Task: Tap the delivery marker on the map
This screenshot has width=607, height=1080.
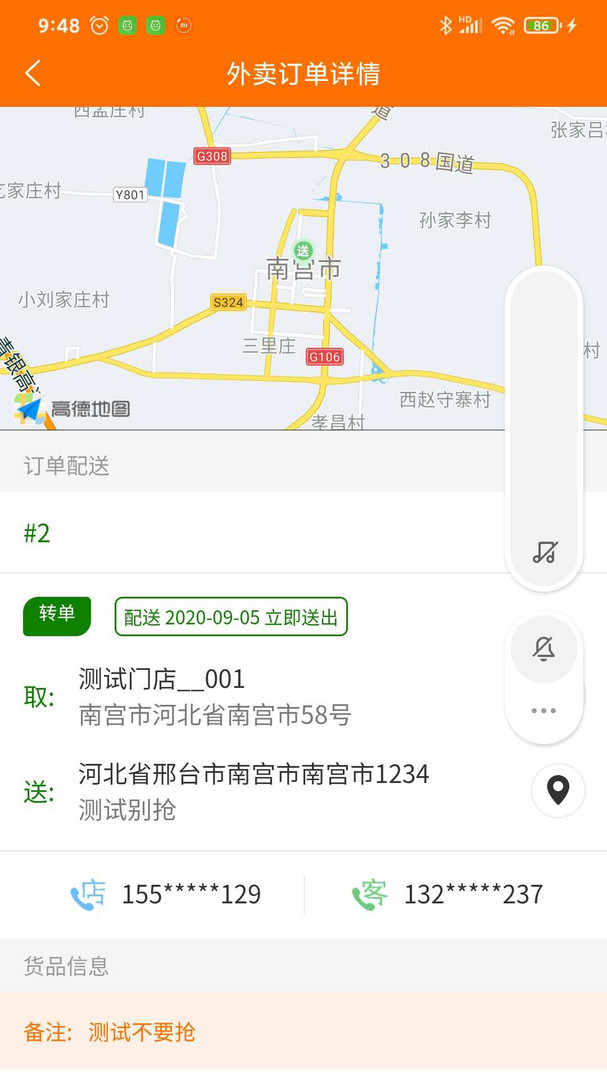Action: coord(303,250)
